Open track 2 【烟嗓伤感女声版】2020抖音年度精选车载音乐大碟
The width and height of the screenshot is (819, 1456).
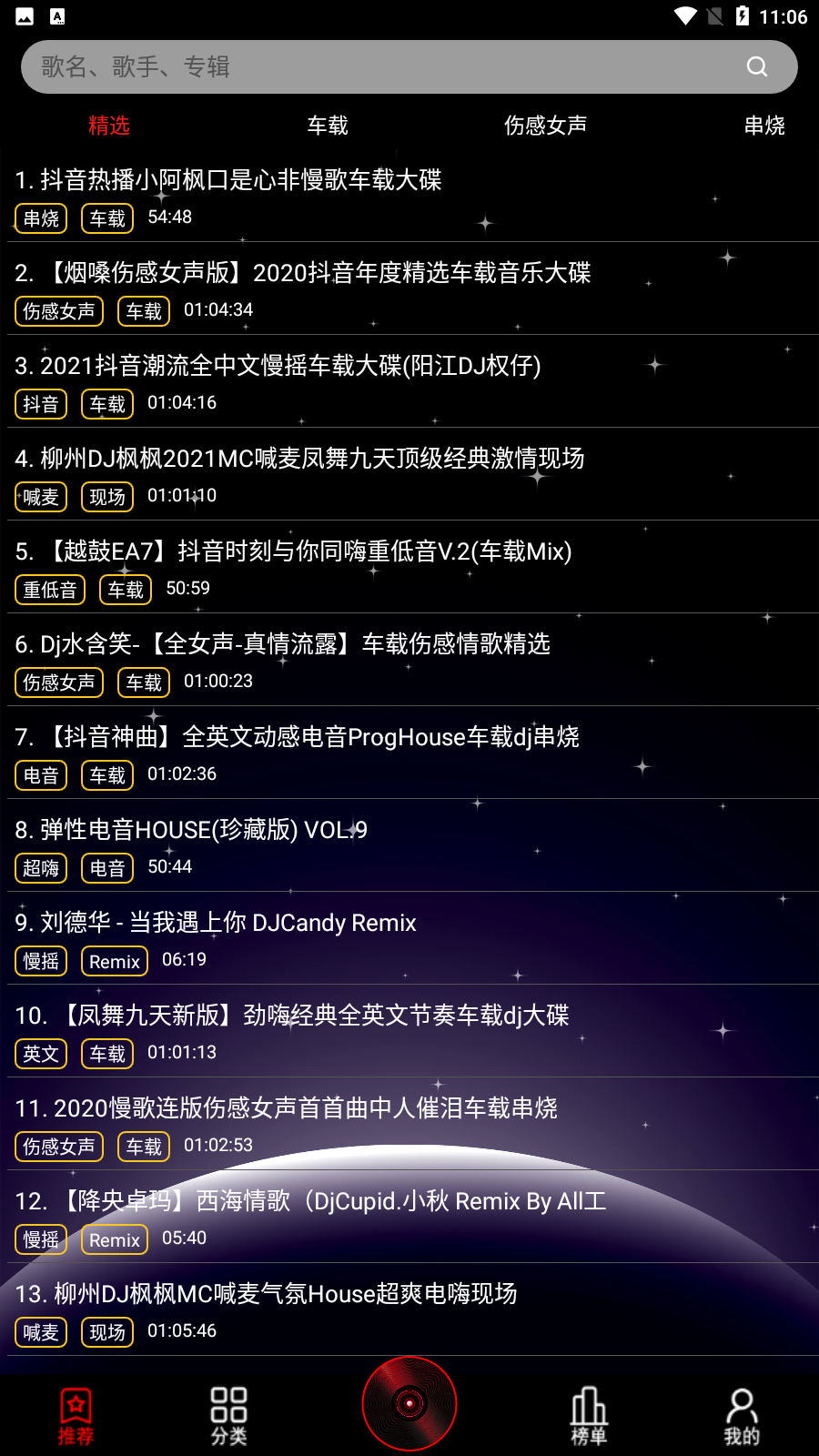pyautogui.click(x=409, y=288)
